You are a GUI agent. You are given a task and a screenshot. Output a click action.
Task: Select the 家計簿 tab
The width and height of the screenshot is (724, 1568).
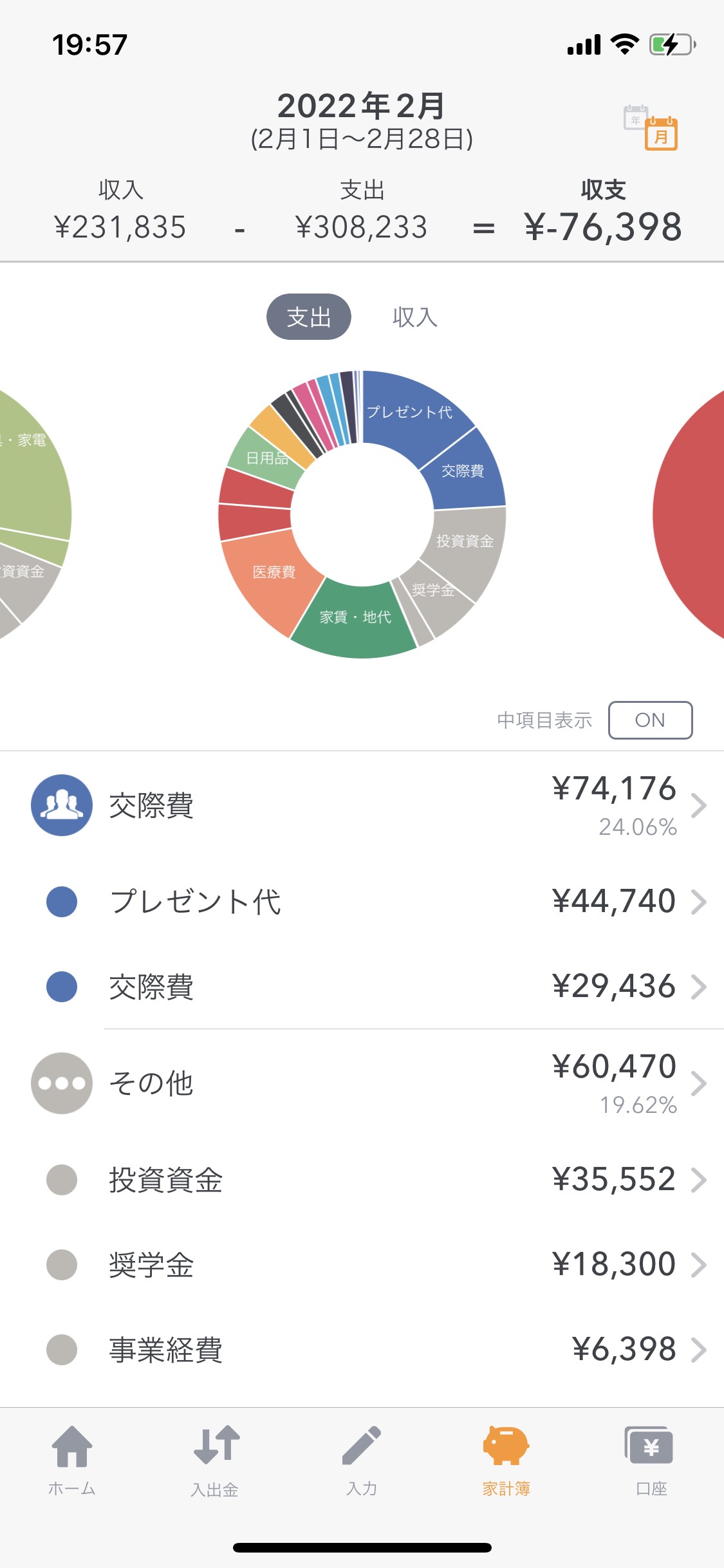coord(506,1460)
